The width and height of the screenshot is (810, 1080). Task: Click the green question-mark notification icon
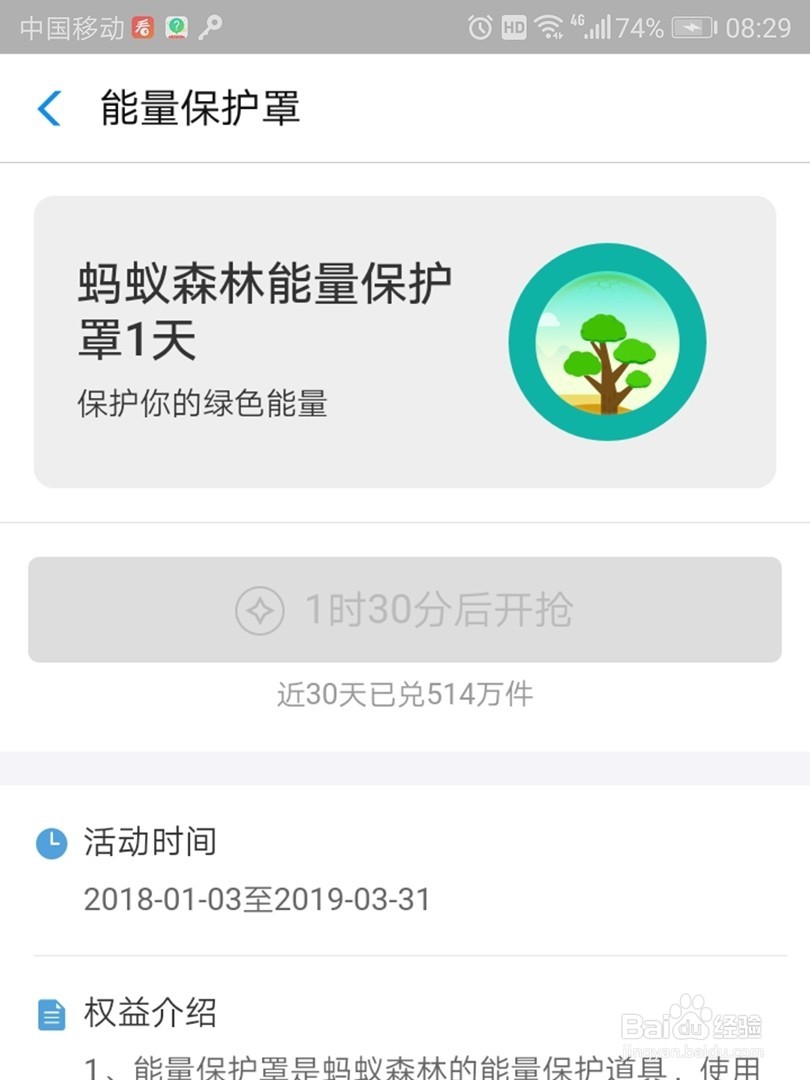click(177, 27)
